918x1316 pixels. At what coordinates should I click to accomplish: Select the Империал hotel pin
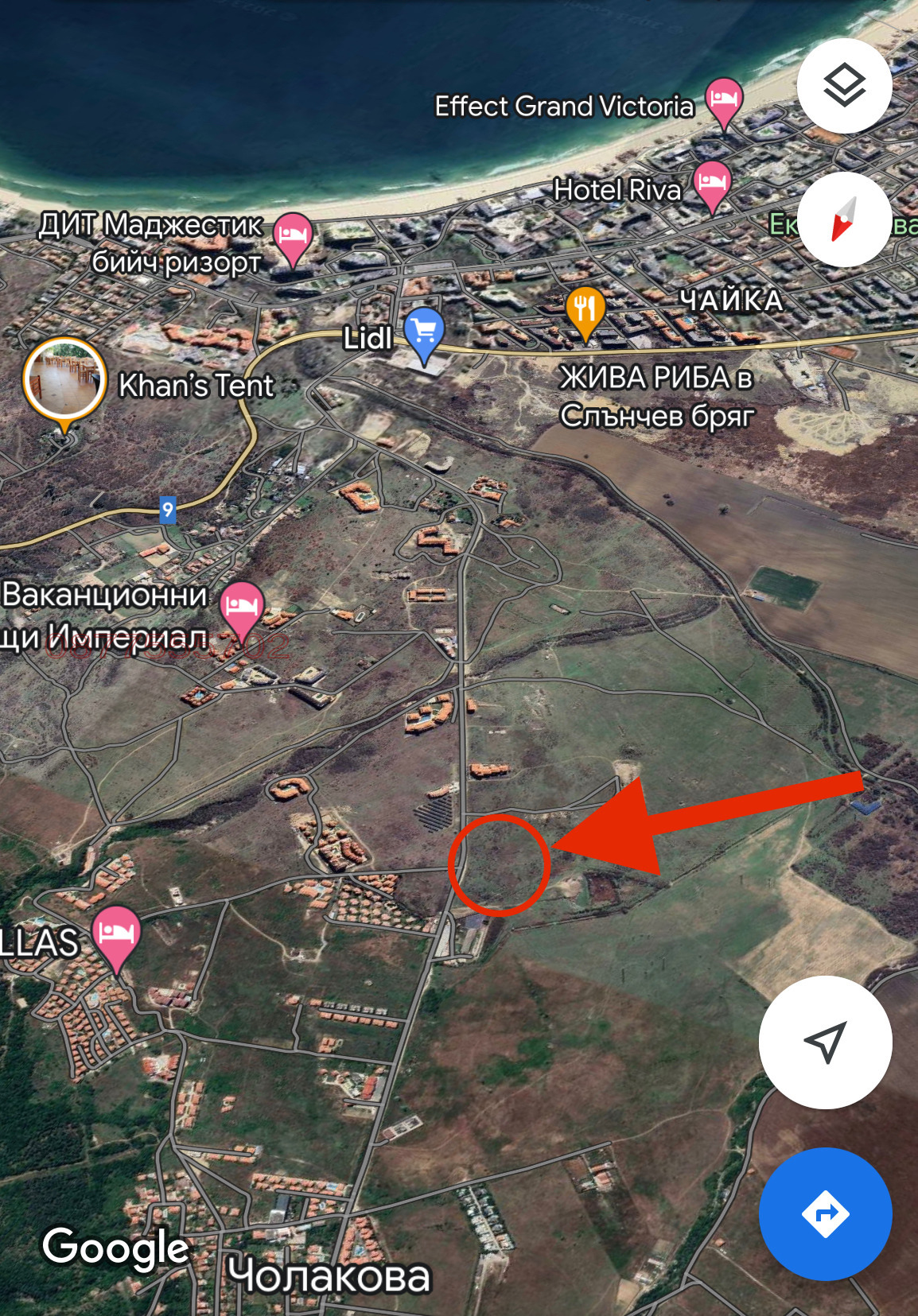coord(241,607)
